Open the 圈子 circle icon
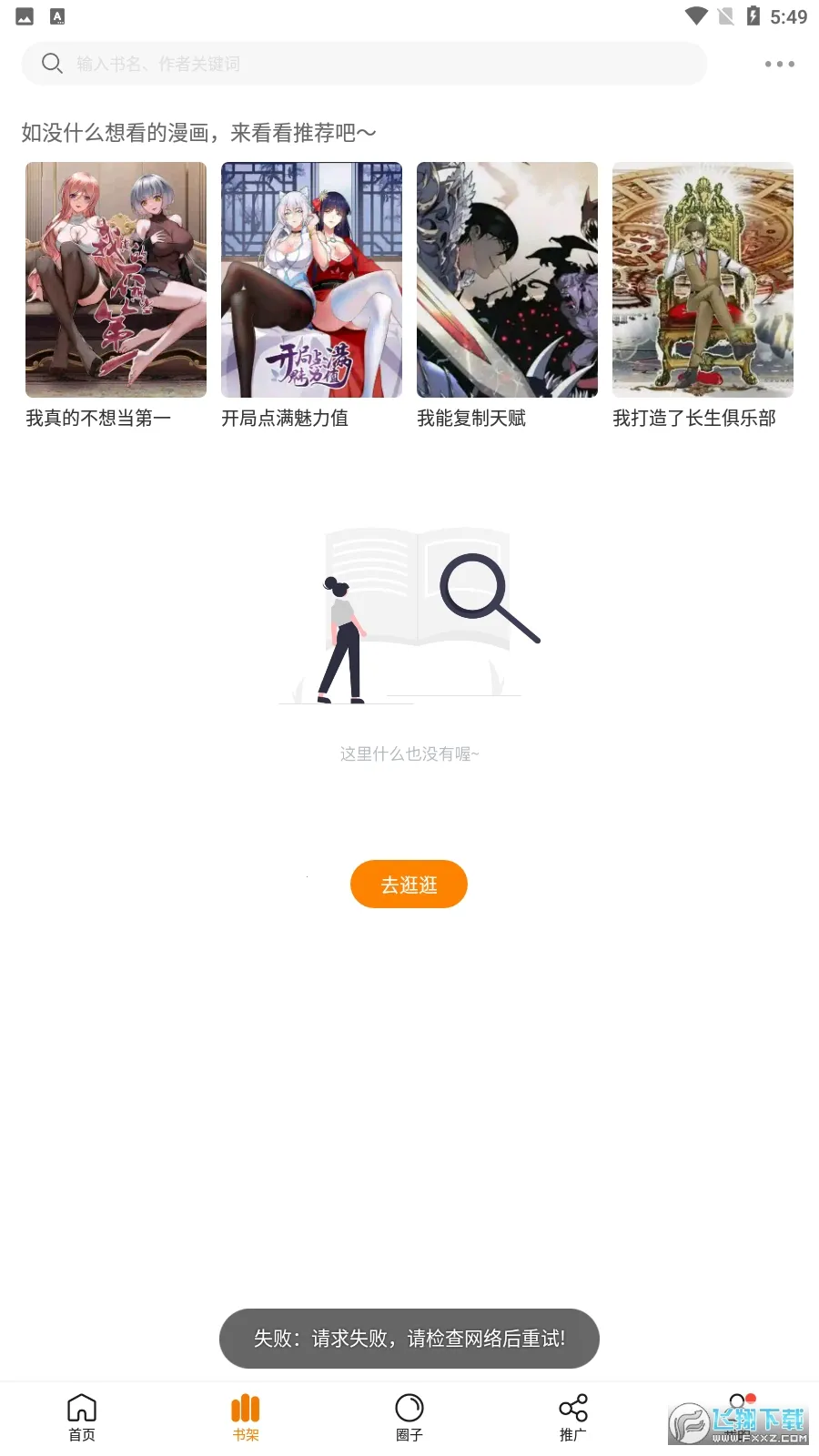Viewport: 819px width, 1456px height. tap(409, 1415)
